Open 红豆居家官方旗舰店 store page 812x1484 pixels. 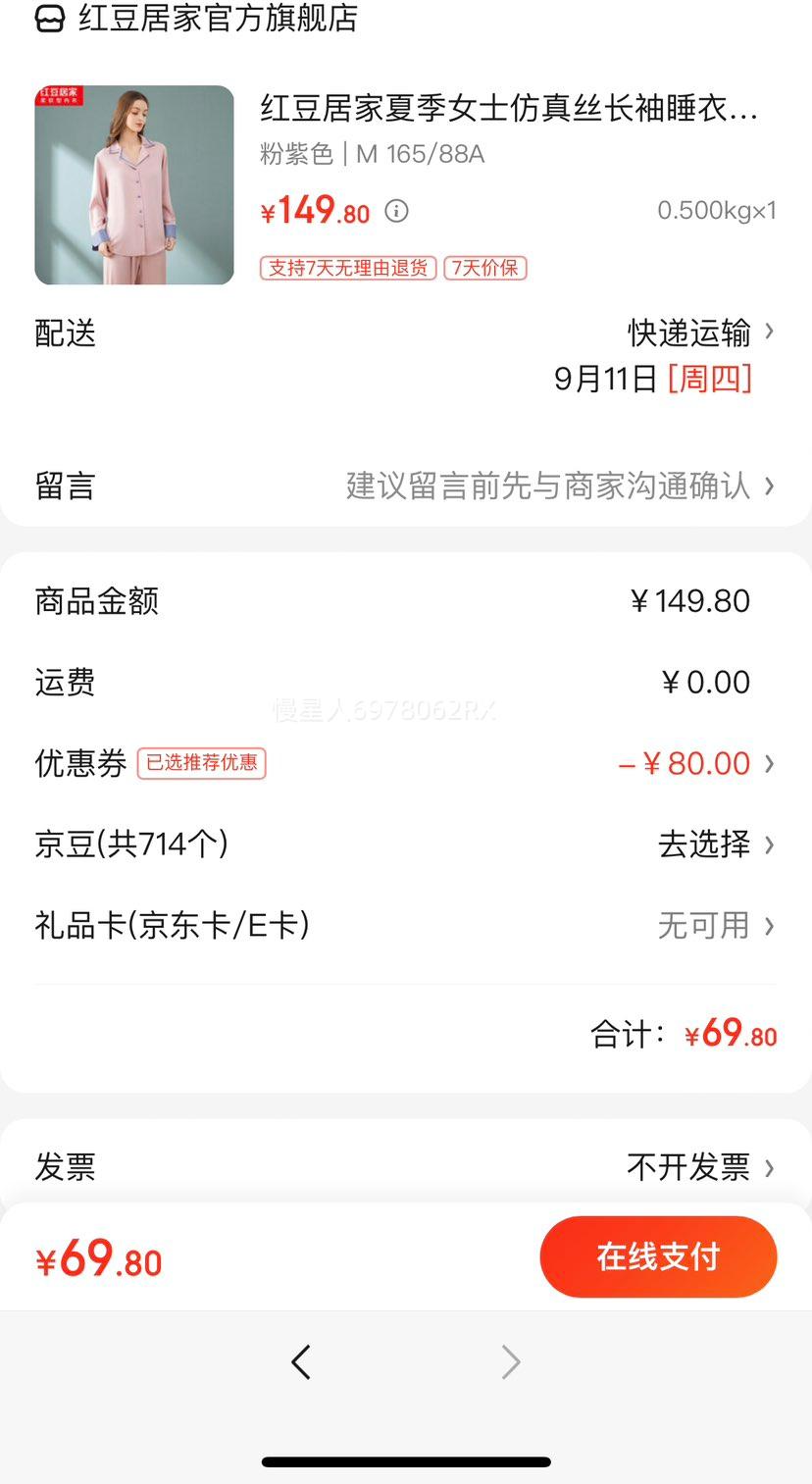[x=216, y=18]
